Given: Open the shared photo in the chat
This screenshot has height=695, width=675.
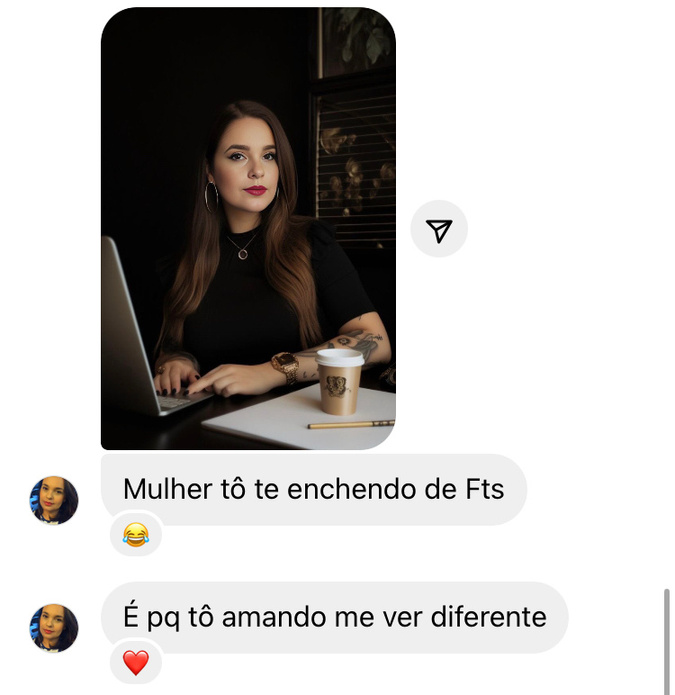Looking at the screenshot, I should [x=248, y=228].
